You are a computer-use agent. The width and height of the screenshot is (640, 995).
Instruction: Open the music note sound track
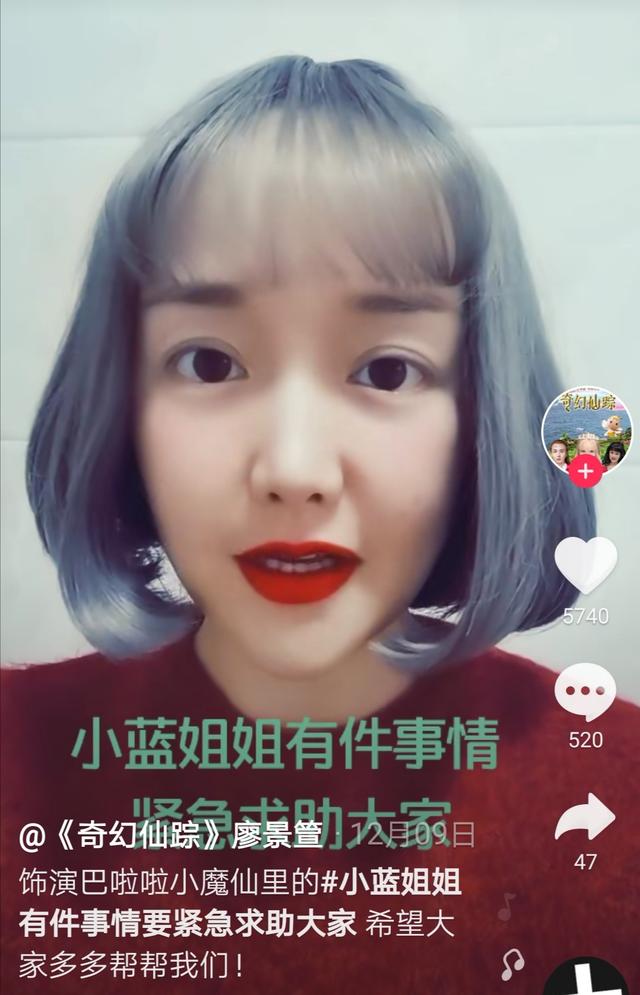pyautogui.click(x=512, y=964)
